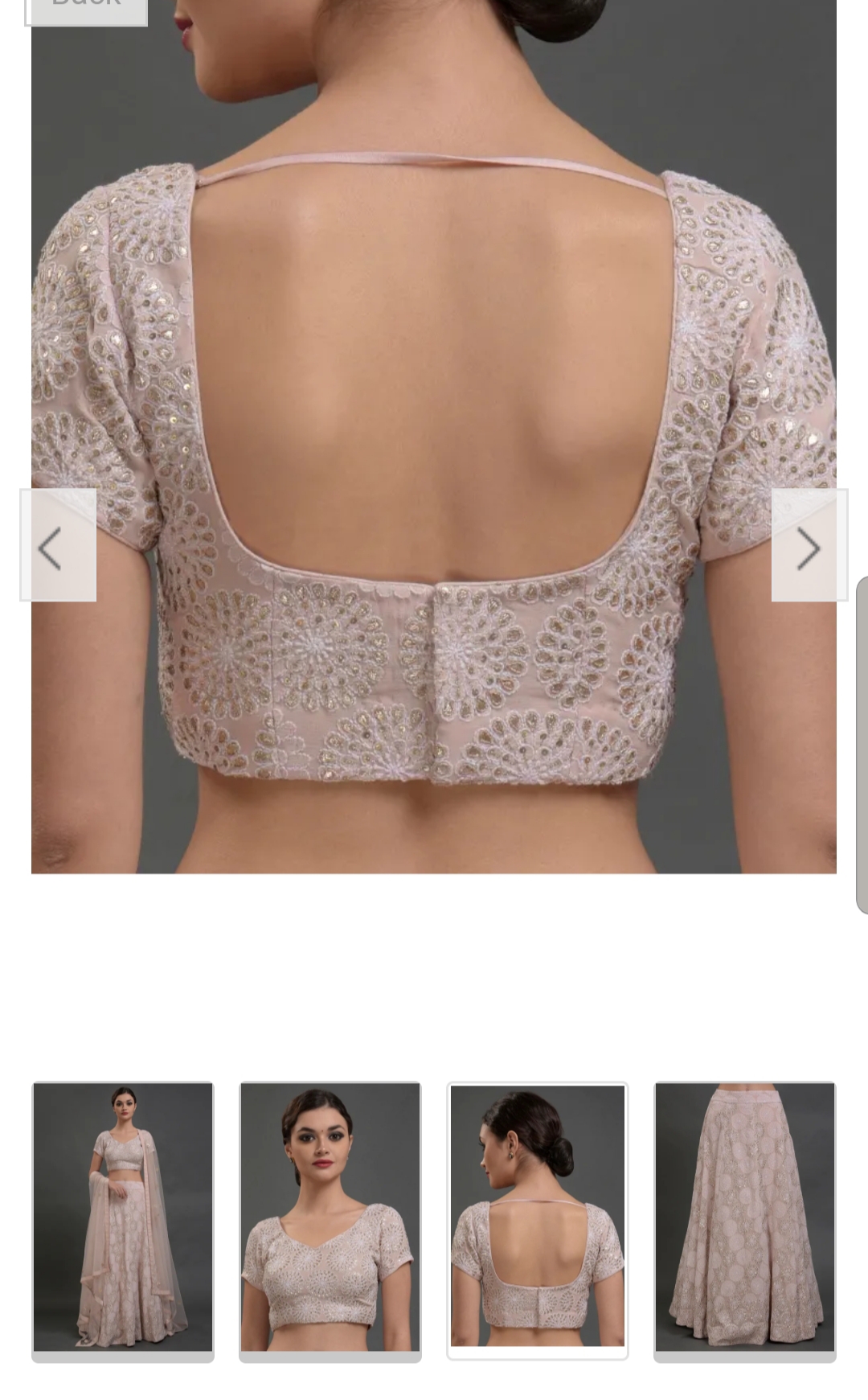Image resolution: width=868 pixels, height=1400 pixels.
Task: Show the previous product image
Action: [x=58, y=545]
